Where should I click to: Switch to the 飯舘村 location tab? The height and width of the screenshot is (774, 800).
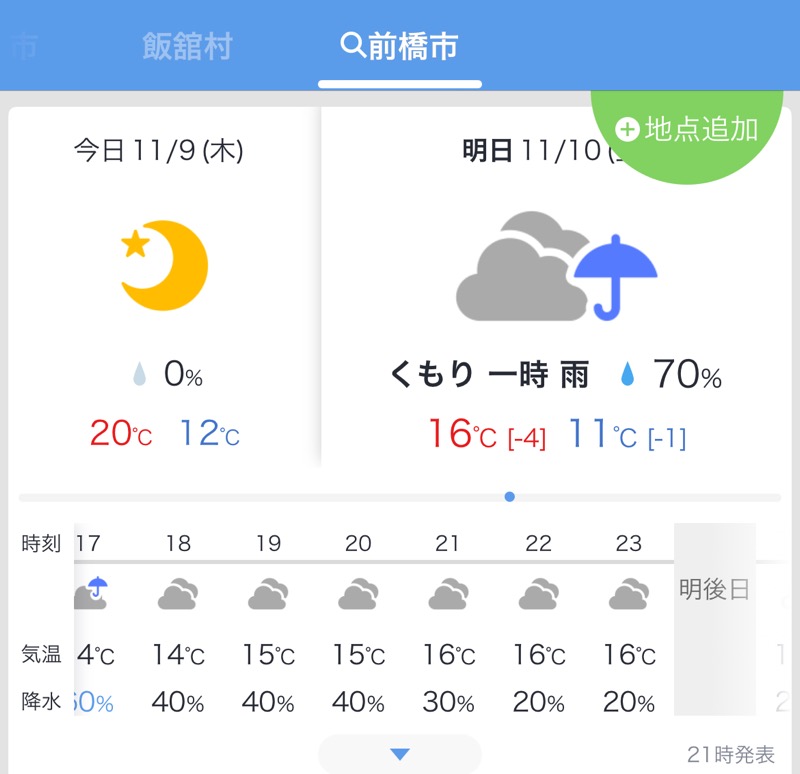pyautogui.click(x=187, y=46)
